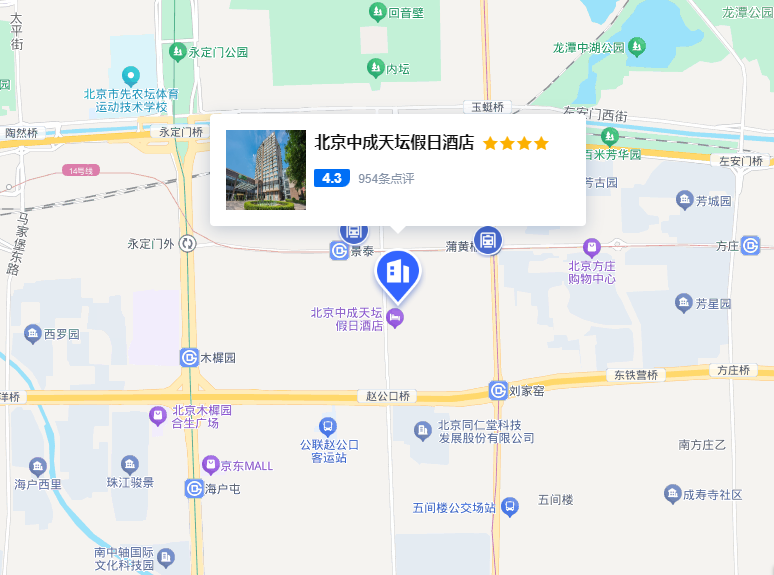Tap the 刘家窑 subway station marker
Viewport: 774px width, 575px height.
(498, 390)
